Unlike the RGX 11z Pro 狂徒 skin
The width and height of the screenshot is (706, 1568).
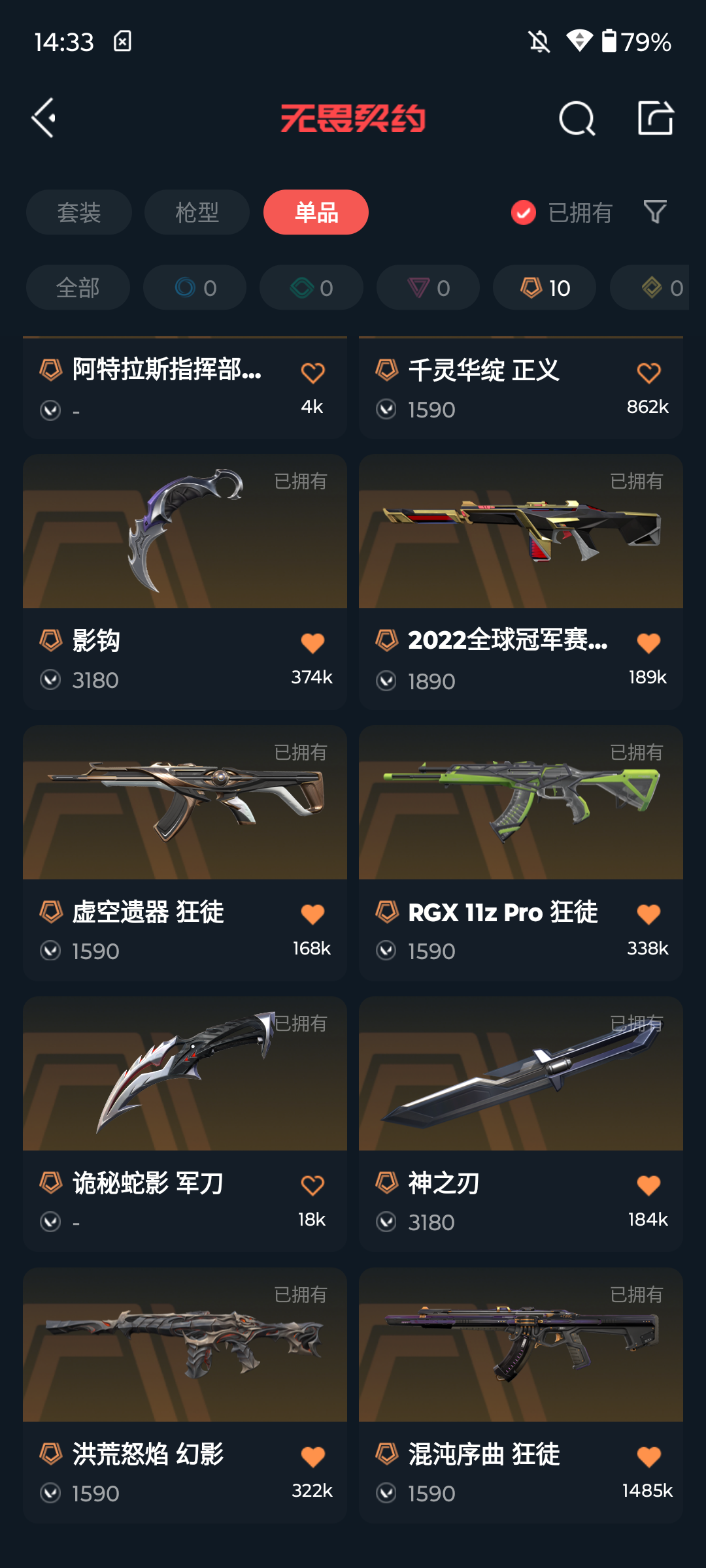pos(648,914)
